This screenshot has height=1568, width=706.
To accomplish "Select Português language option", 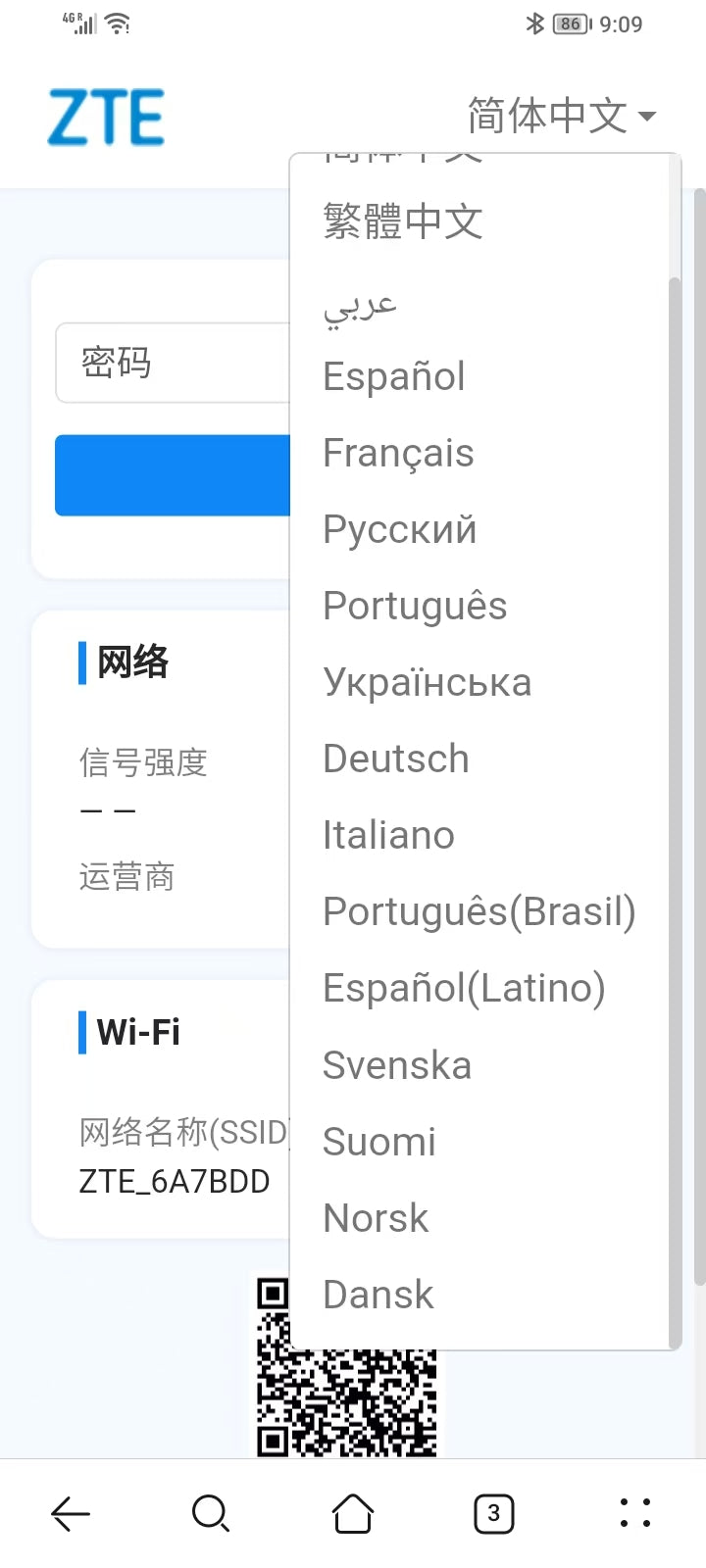I will [x=415, y=606].
